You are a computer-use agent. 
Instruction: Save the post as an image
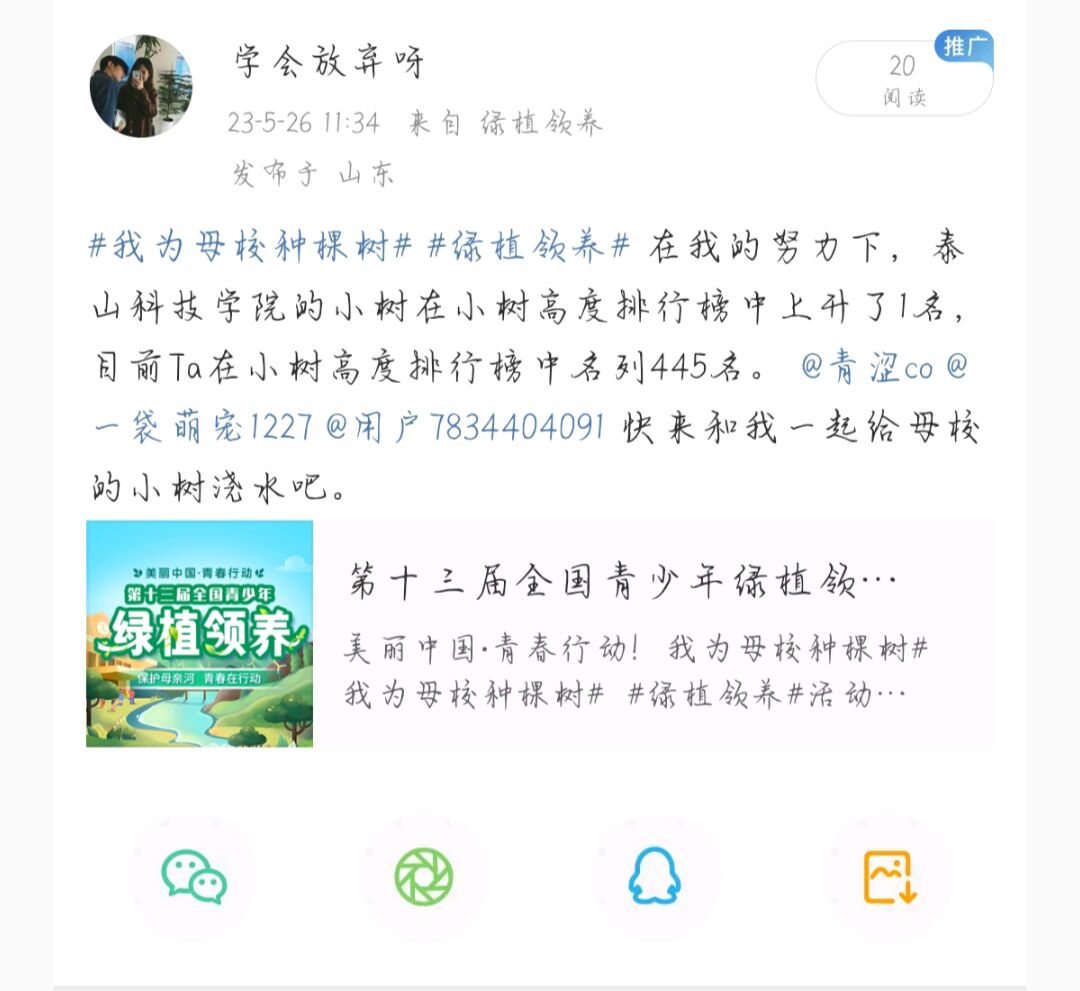889,878
